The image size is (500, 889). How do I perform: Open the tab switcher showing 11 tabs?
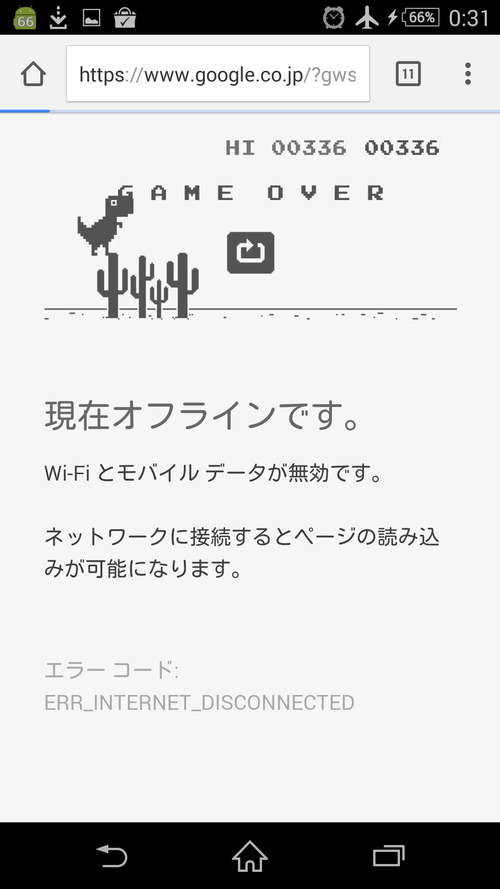pos(408,74)
